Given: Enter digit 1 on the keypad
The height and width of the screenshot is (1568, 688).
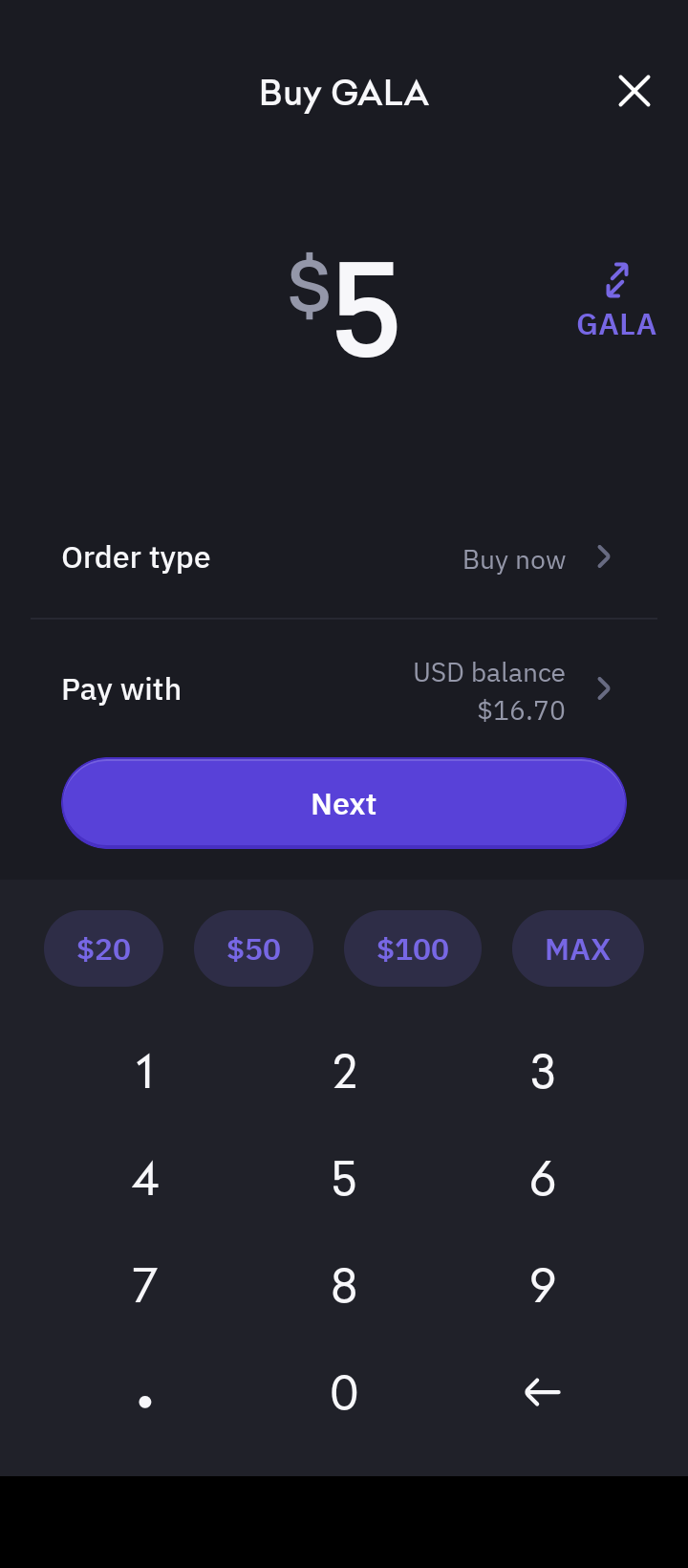Looking at the screenshot, I should click(145, 1072).
